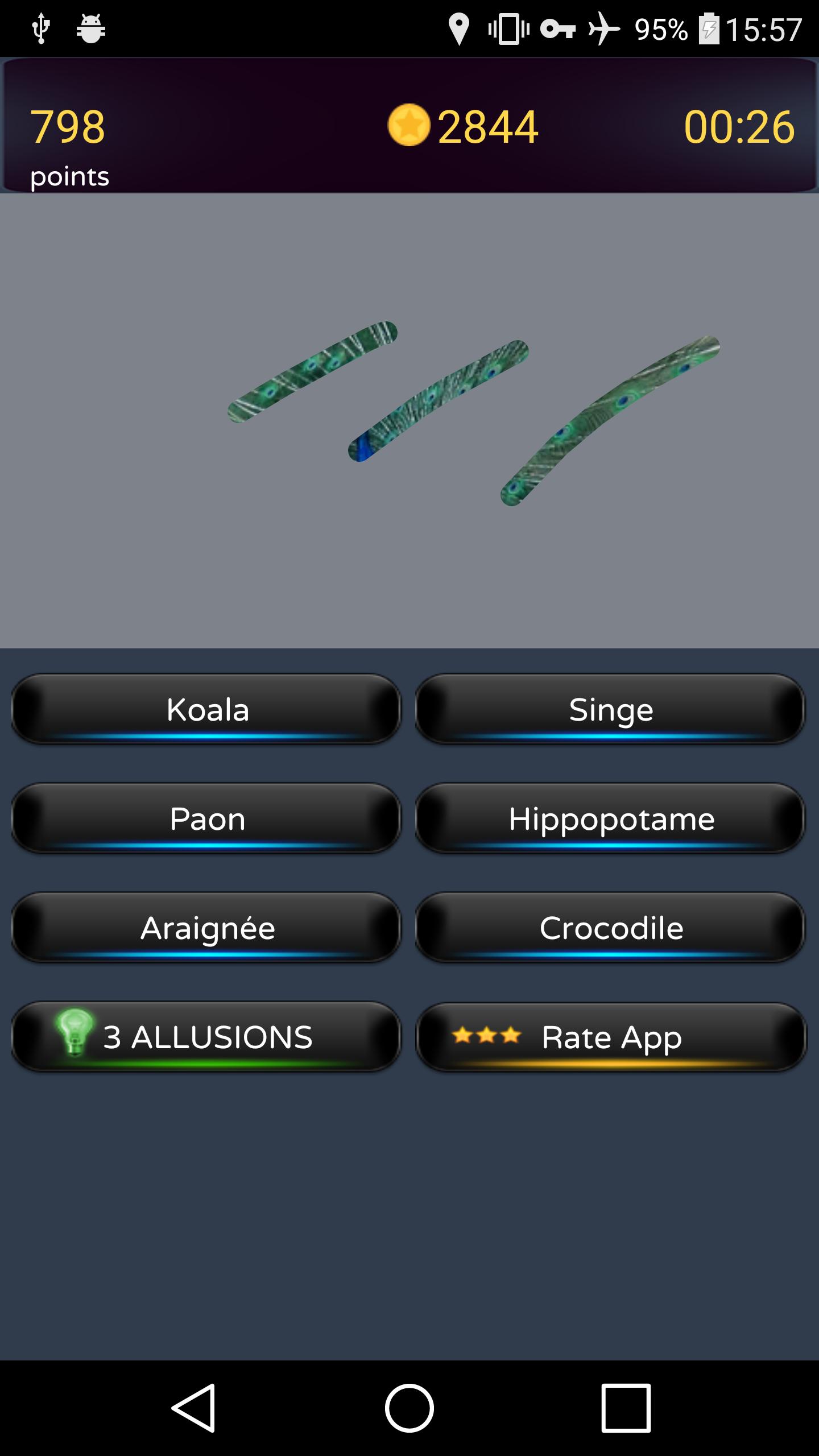Return to the home screen
Viewport: 819px width, 1456px height.
click(409, 1408)
